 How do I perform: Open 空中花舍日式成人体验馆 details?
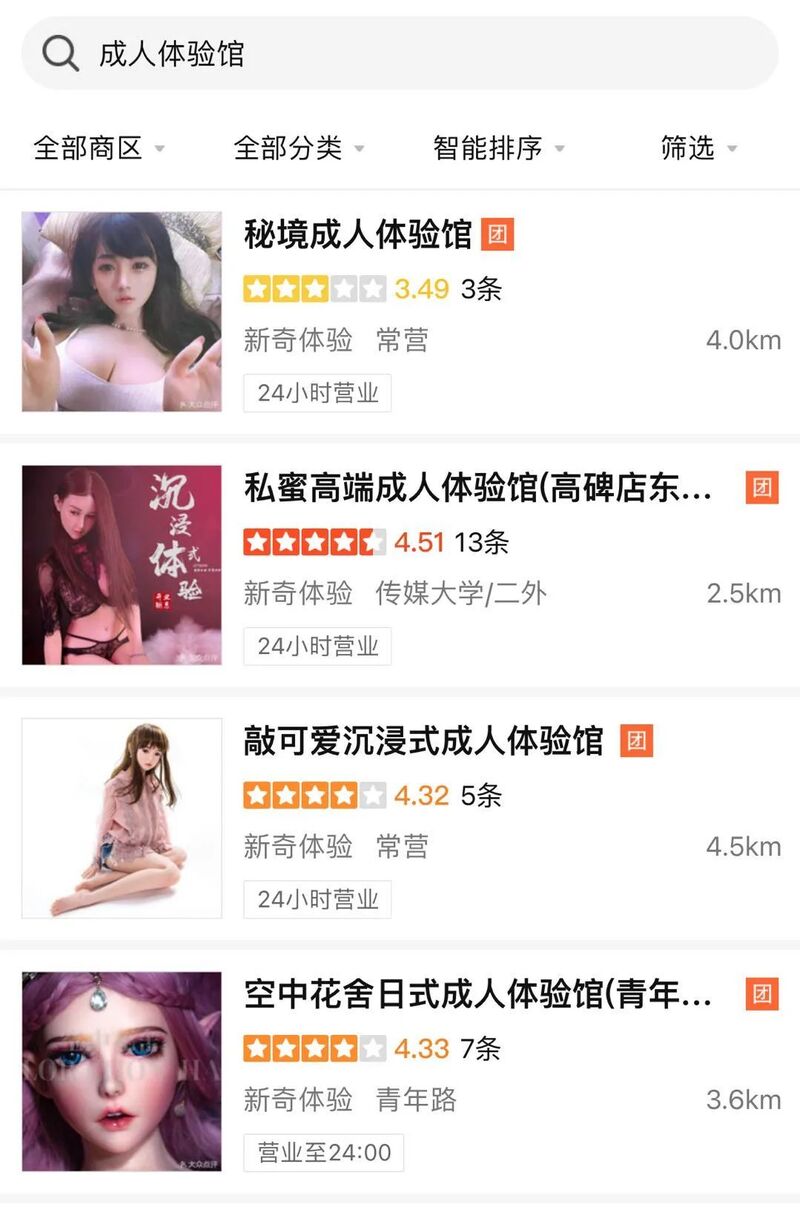[x=478, y=994]
